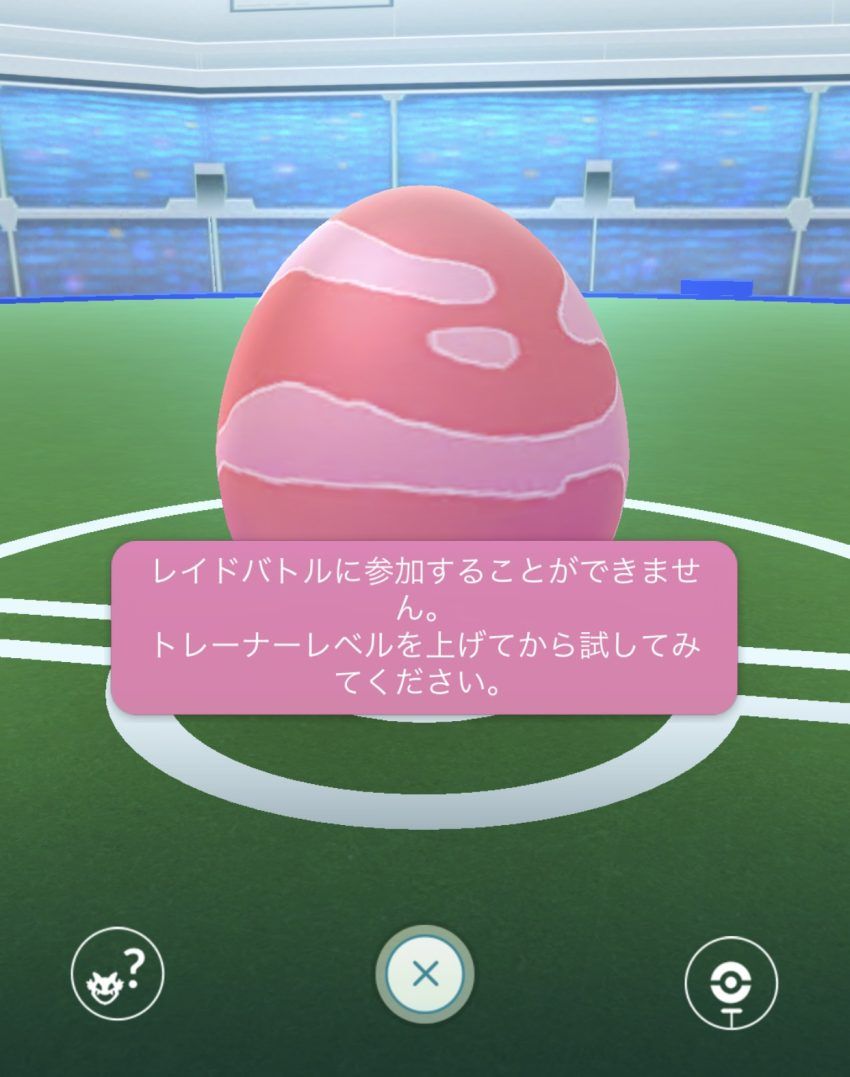Open the raid boss info icon
Image resolution: width=850 pixels, height=1077 pixels.
tap(118, 973)
